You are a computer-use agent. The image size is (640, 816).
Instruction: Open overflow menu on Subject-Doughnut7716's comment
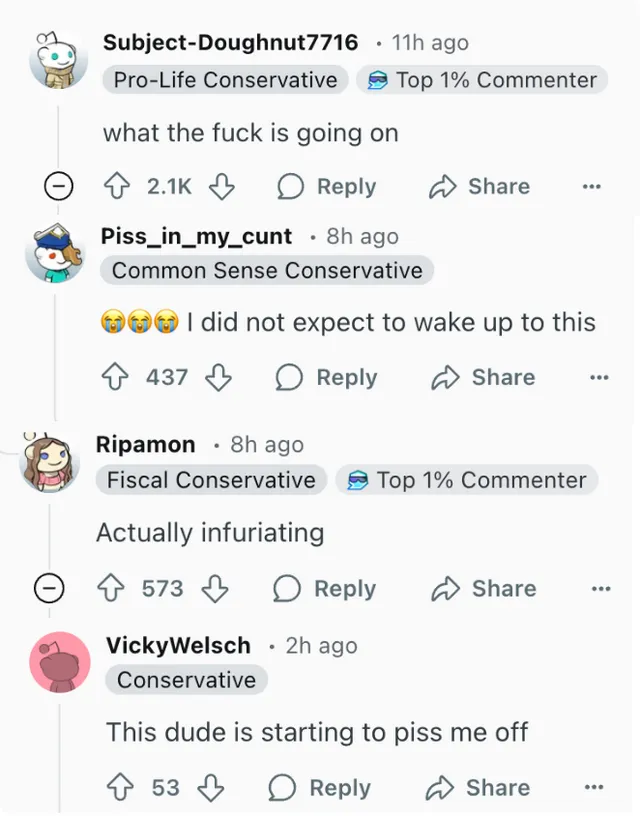coord(591,187)
